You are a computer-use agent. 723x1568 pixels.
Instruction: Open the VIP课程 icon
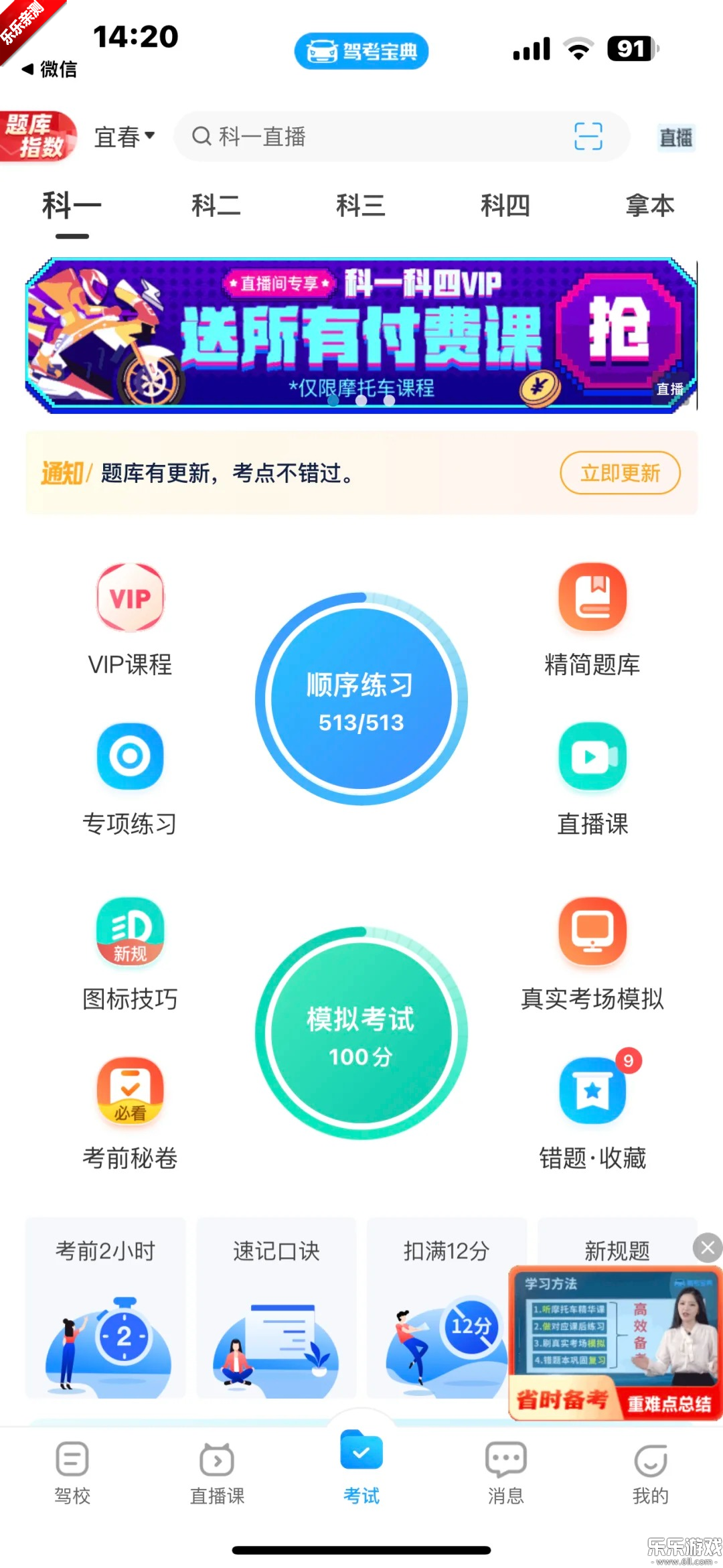(129, 598)
